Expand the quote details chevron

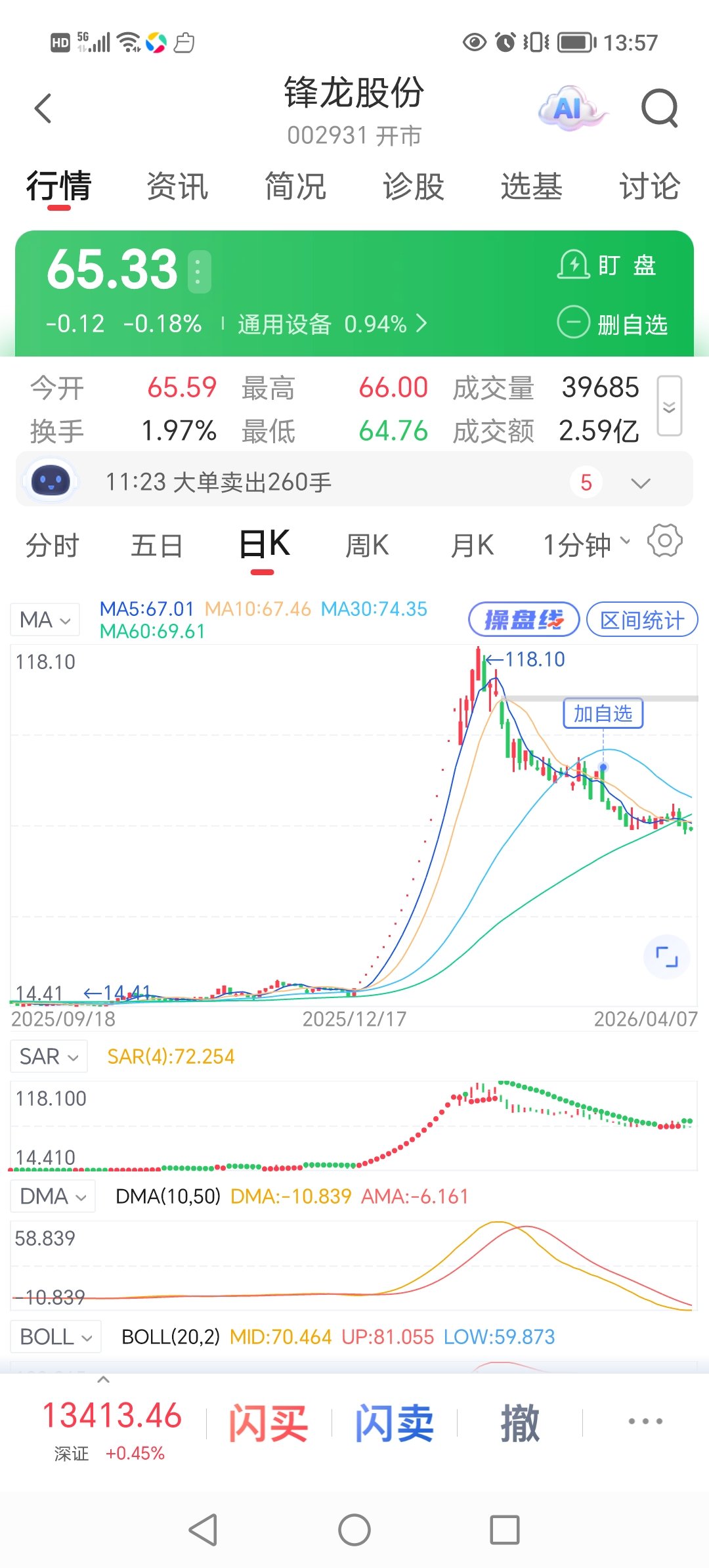(669, 406)
